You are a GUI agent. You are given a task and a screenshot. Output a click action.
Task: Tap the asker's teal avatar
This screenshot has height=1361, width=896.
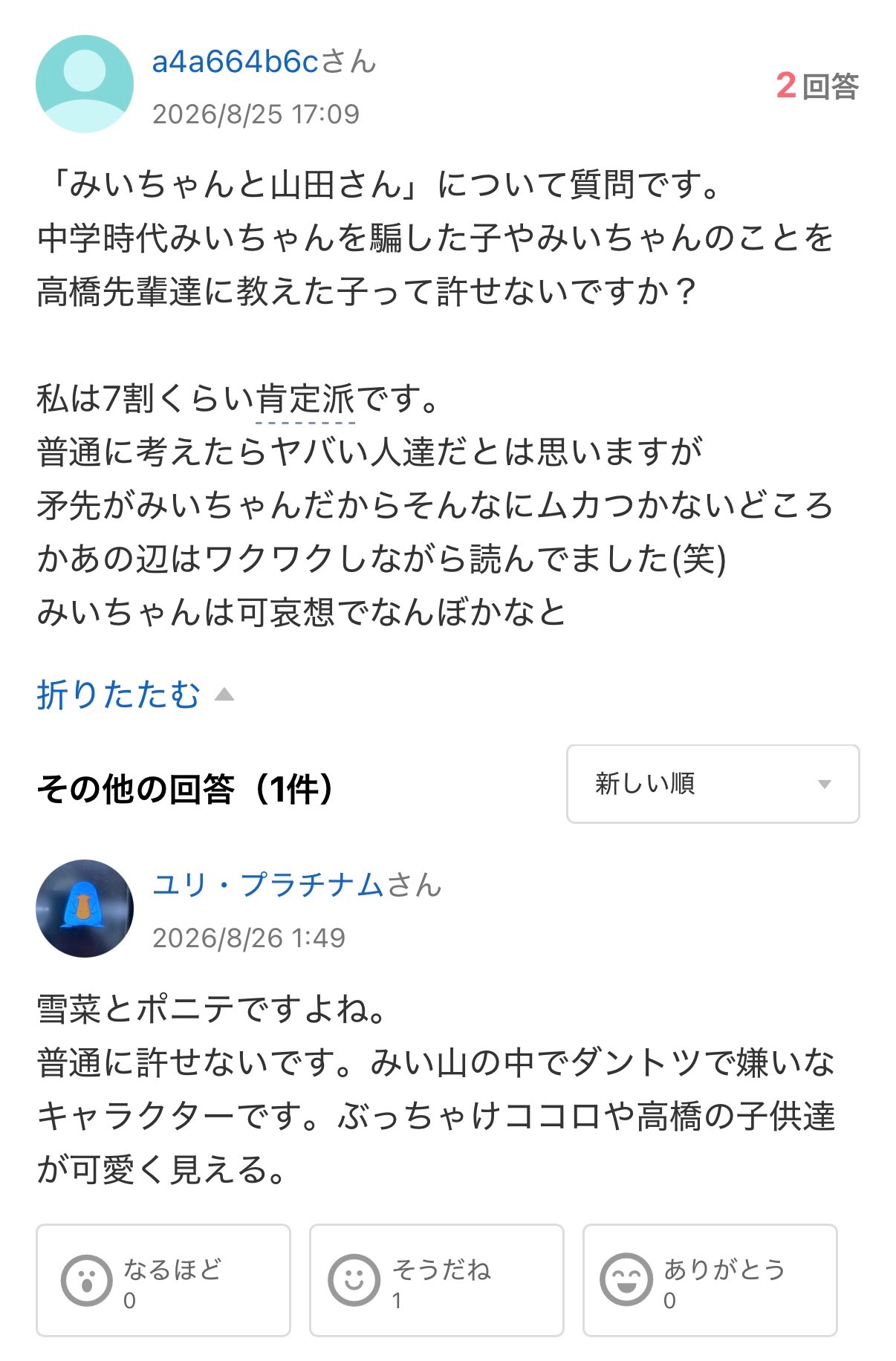coord(85,84)
